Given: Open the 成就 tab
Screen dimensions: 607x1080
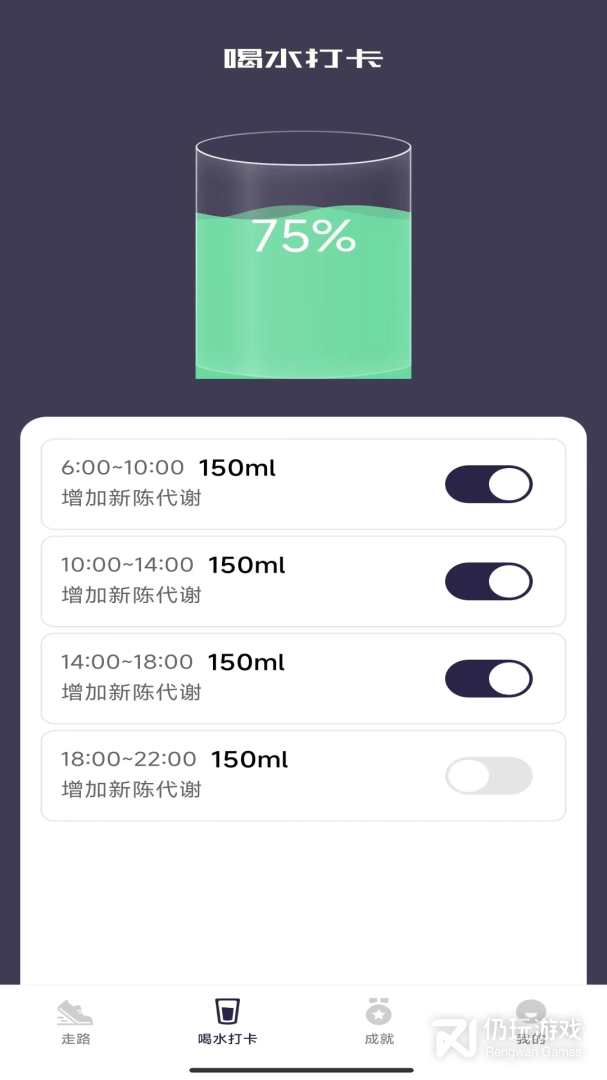Looking at the screenshot, I should (379, 1022).
